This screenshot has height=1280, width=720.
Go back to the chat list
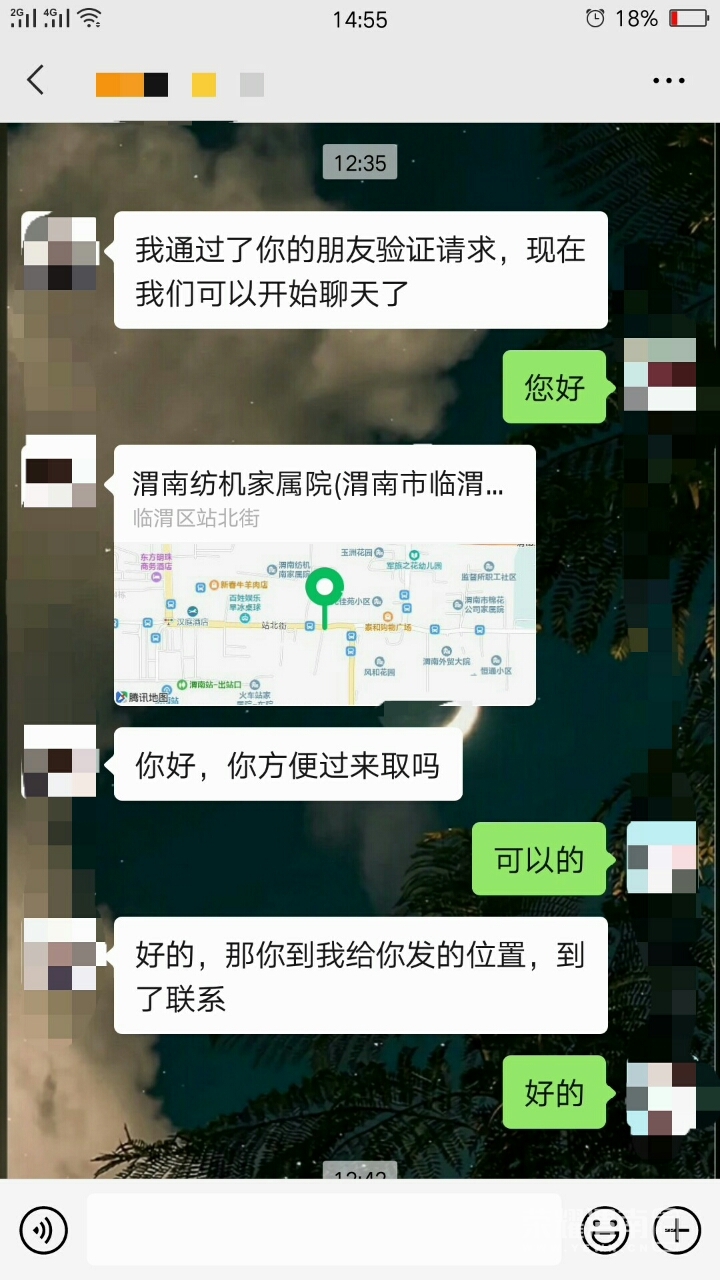(36, 81)
